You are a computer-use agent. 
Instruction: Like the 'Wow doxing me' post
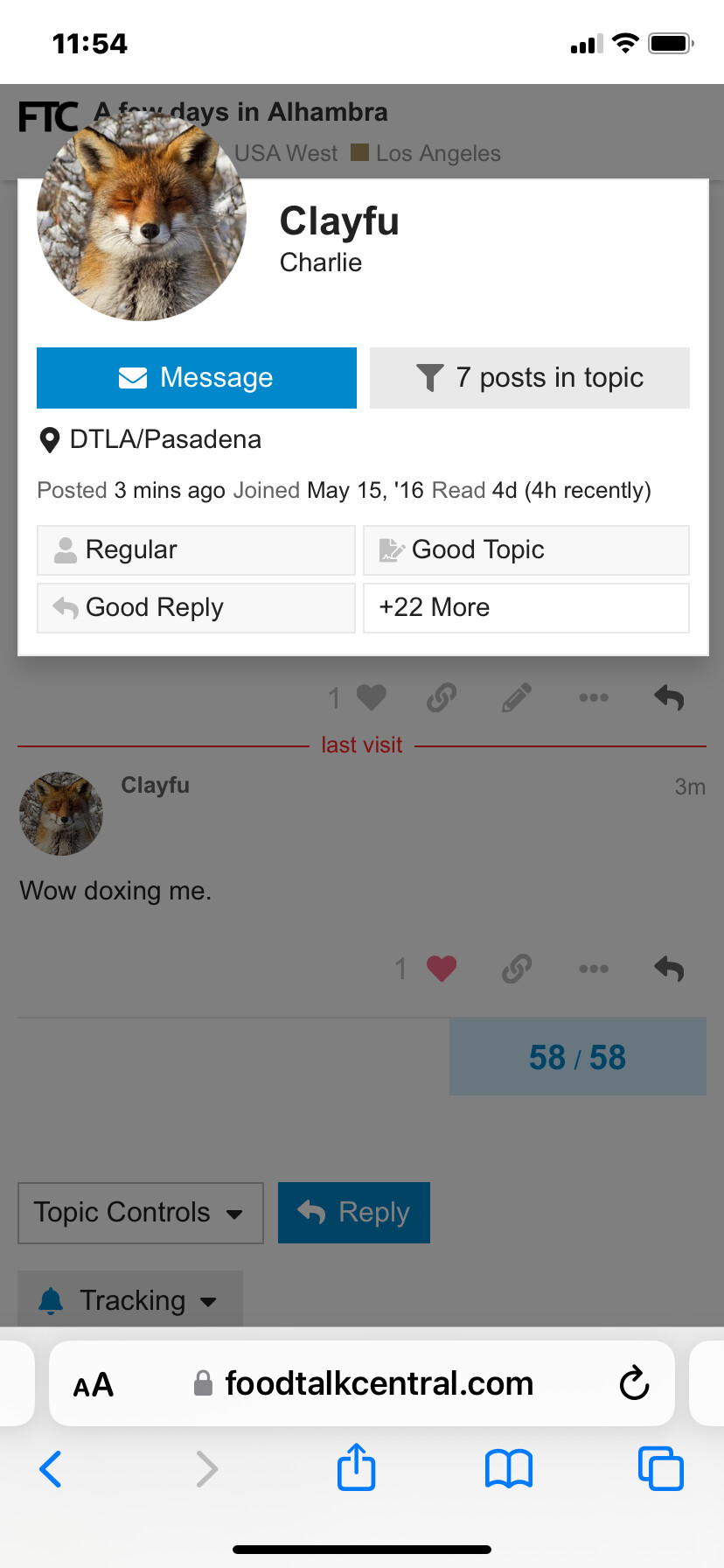tap(441, 969)
